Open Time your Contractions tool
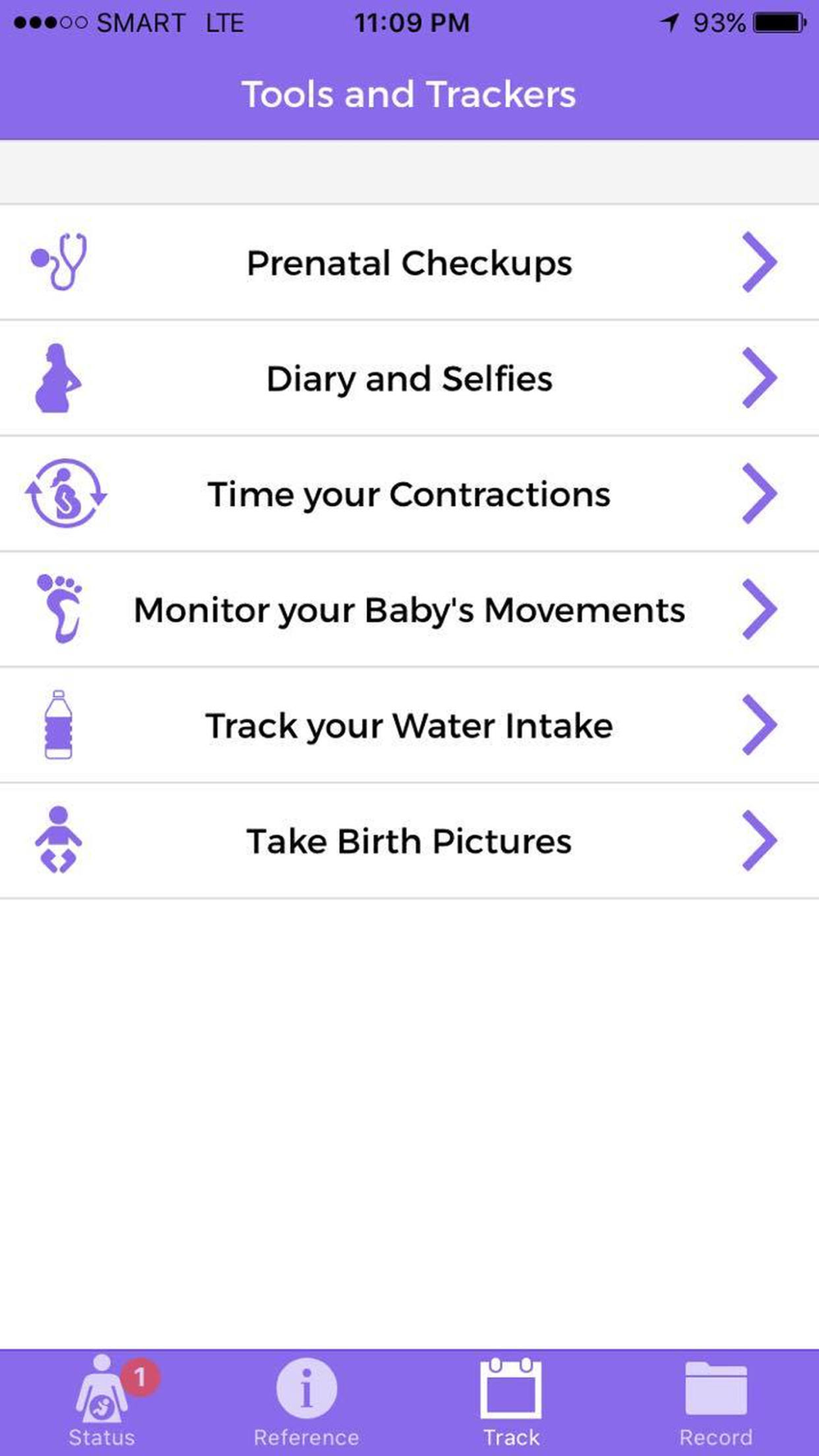This screenshot has width=819, height=1456. coord(409,494)
